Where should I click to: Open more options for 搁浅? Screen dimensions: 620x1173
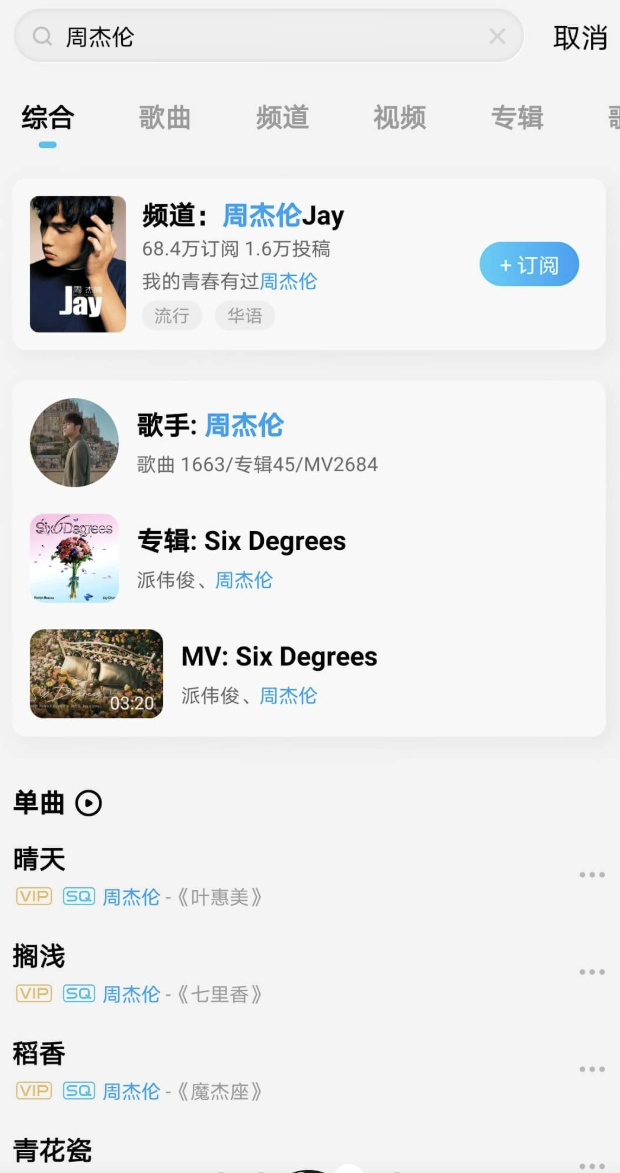point(592,972)
